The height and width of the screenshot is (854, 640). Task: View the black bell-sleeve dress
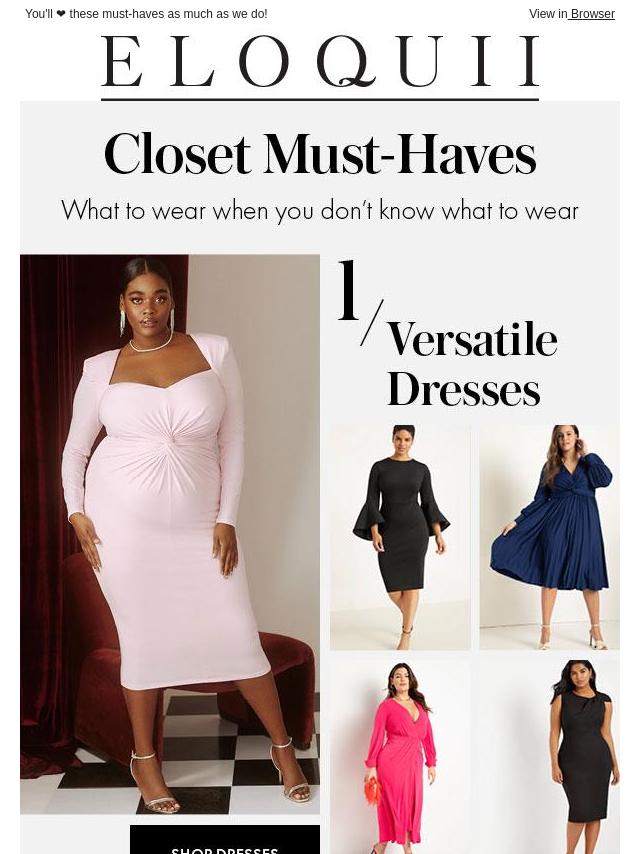point(400,538)
